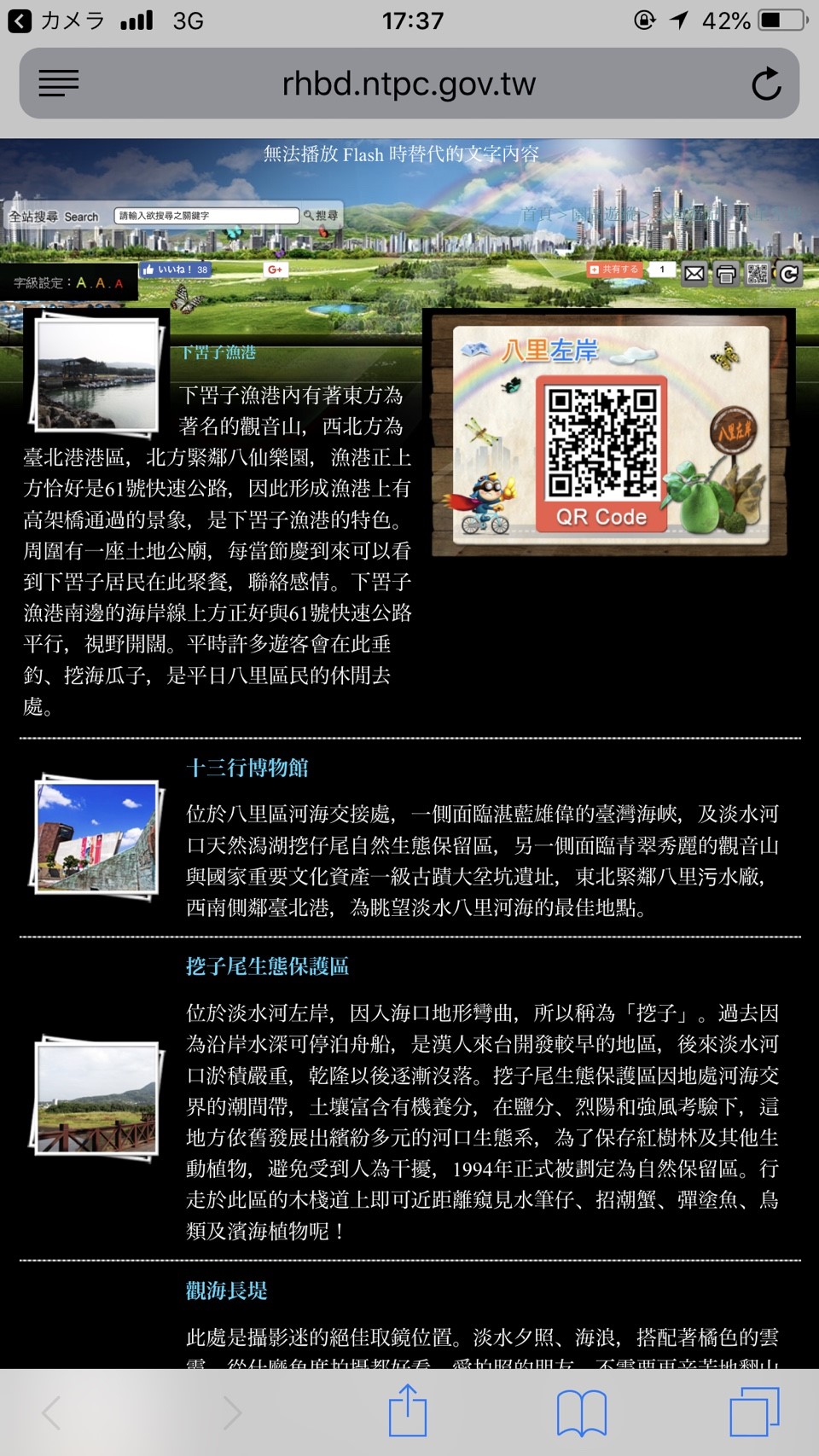Open the 挖子尾生態保護區 link
The image size is (819, 1456).
(267, 966)
